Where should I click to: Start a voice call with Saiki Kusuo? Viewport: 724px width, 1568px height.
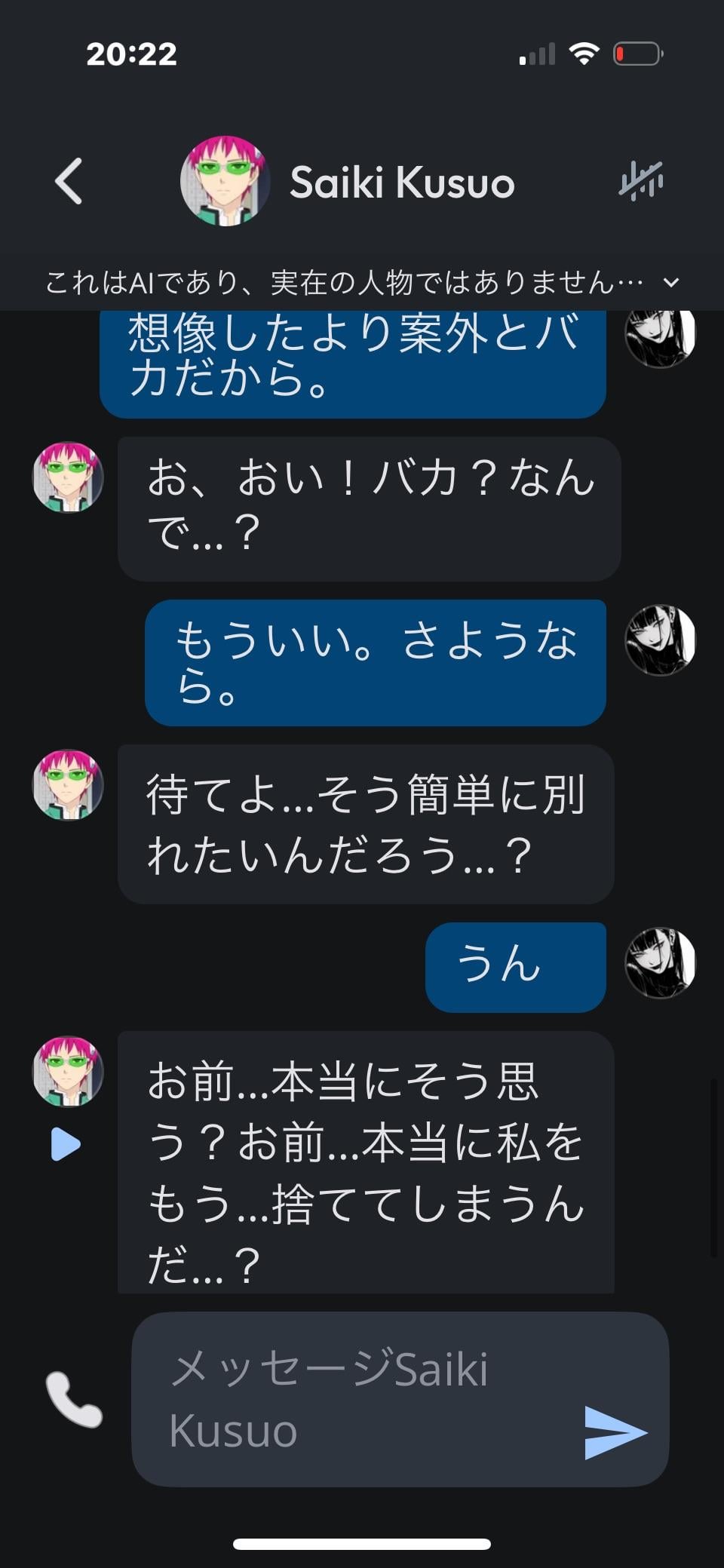click(74, 1399)
